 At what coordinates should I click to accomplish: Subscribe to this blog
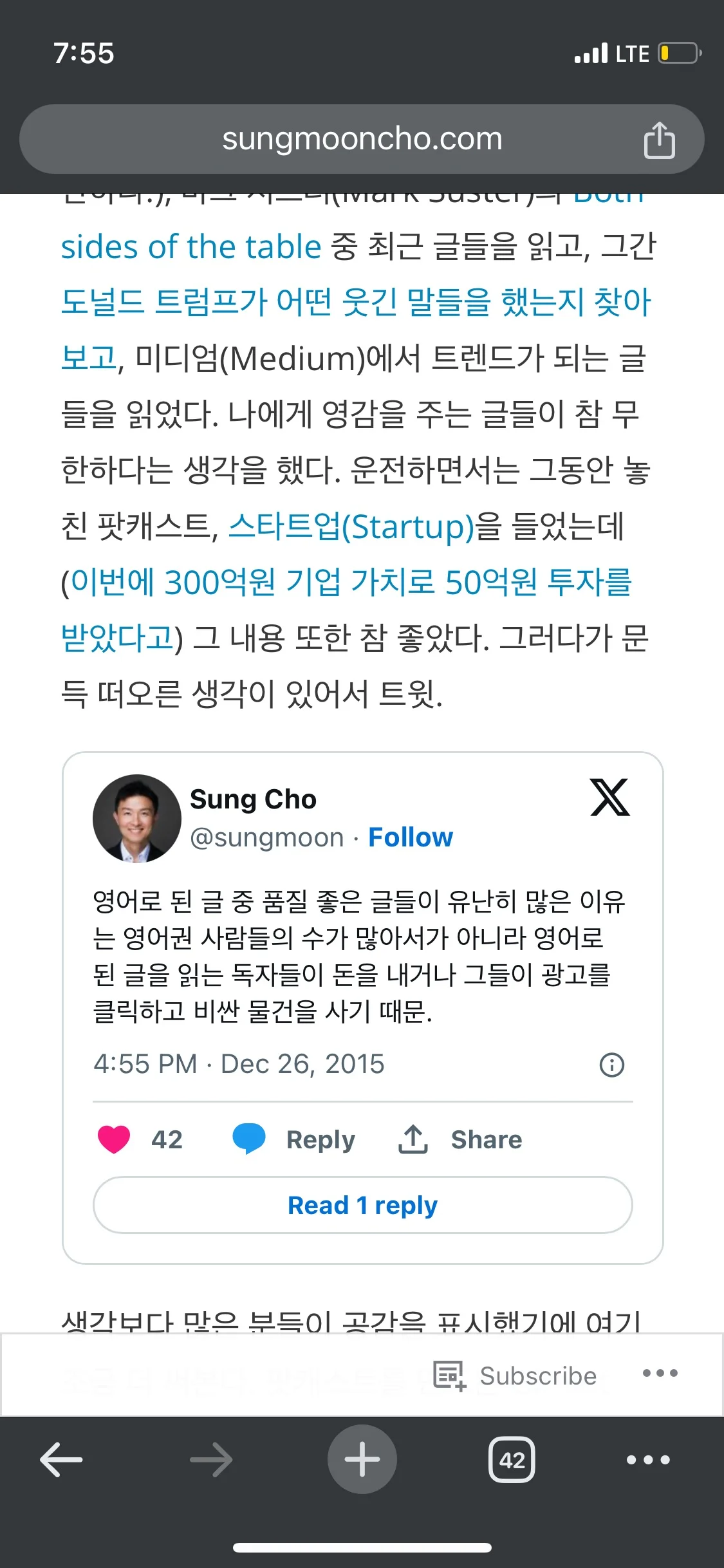pos(515,1376)
